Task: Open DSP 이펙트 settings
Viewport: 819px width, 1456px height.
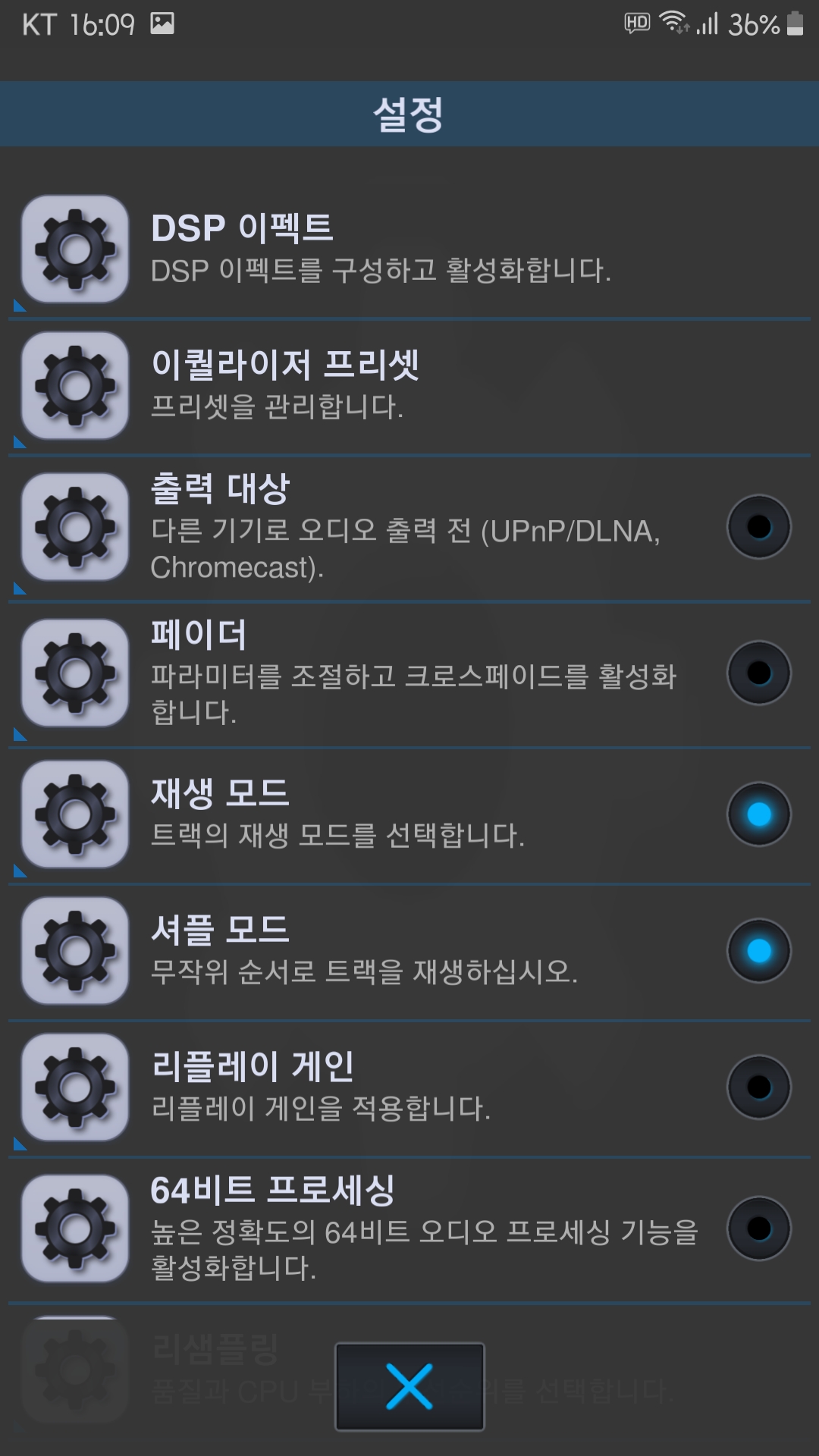Action: tap(379, 249)
